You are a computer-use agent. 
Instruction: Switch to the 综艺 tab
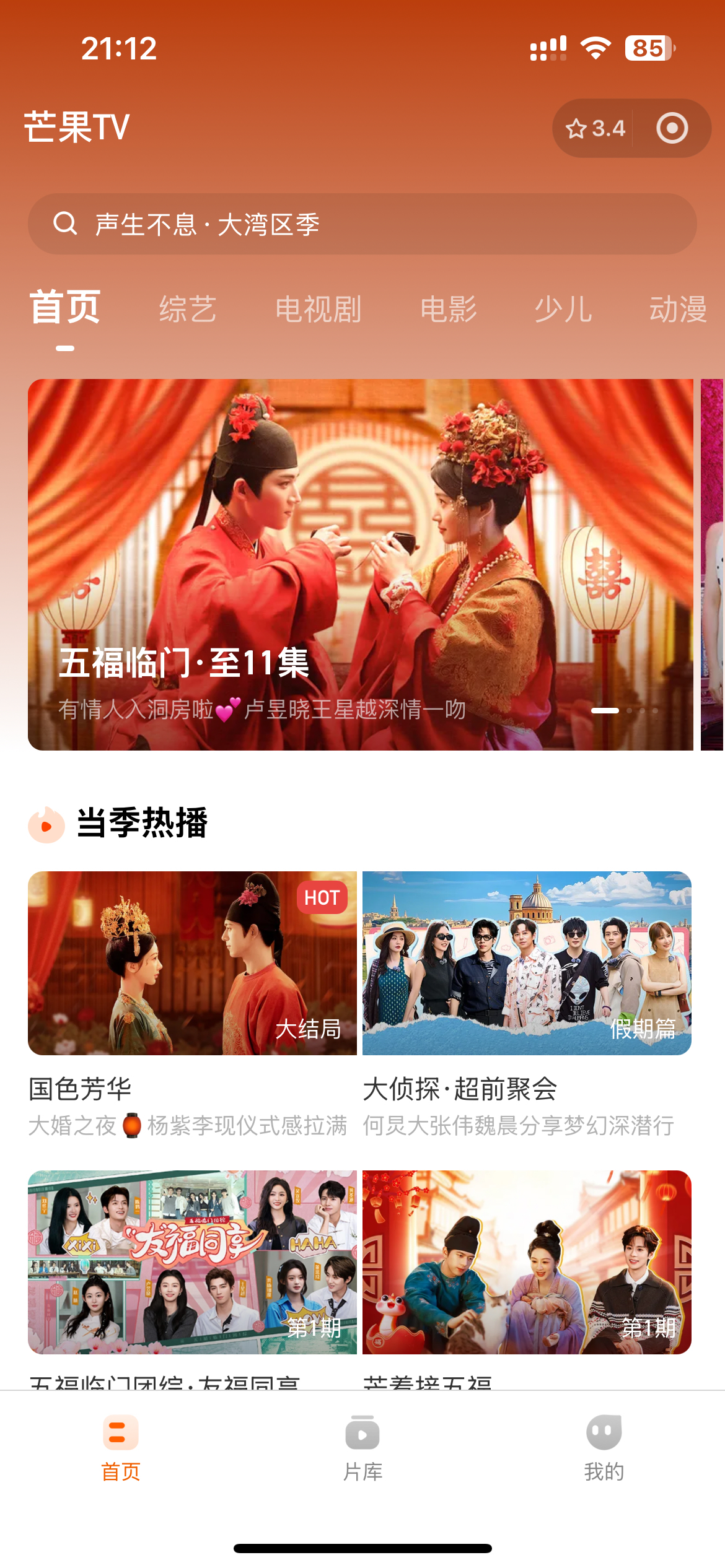(188, 309)
